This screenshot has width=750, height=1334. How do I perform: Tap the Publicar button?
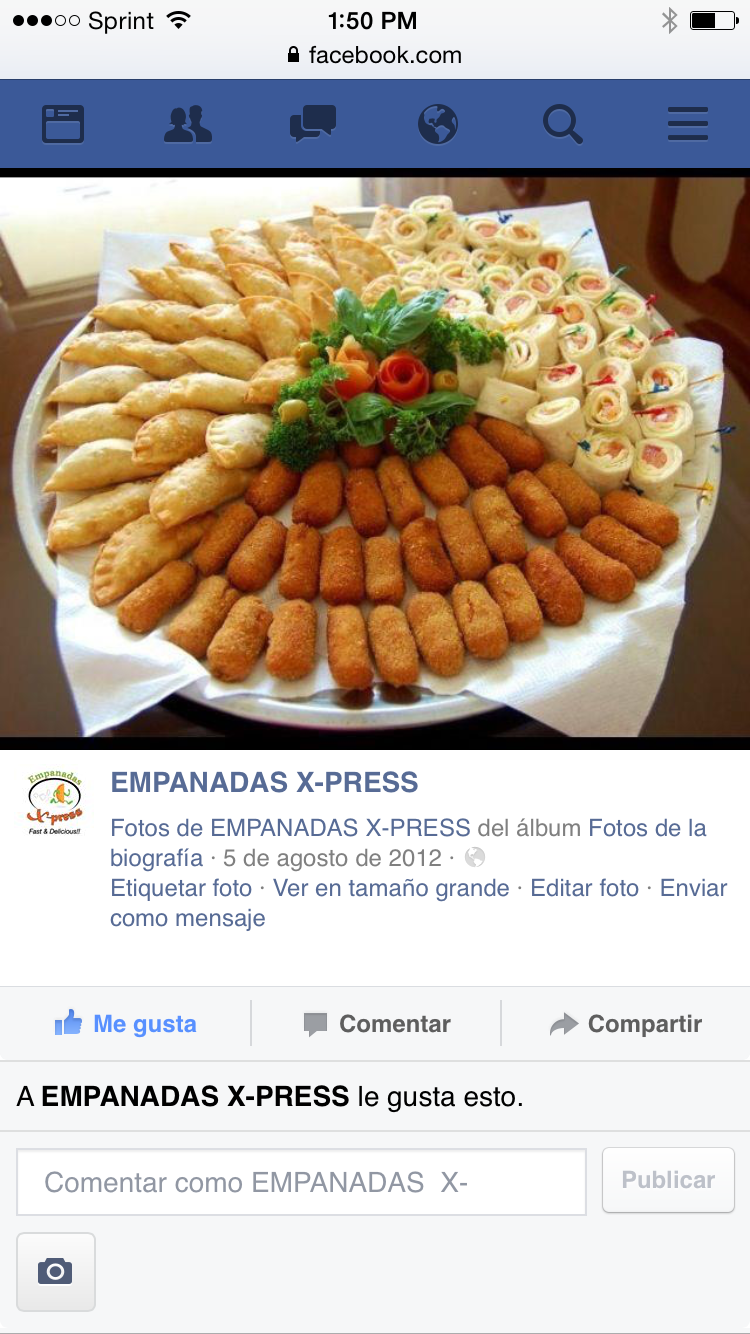(668, 1180)
